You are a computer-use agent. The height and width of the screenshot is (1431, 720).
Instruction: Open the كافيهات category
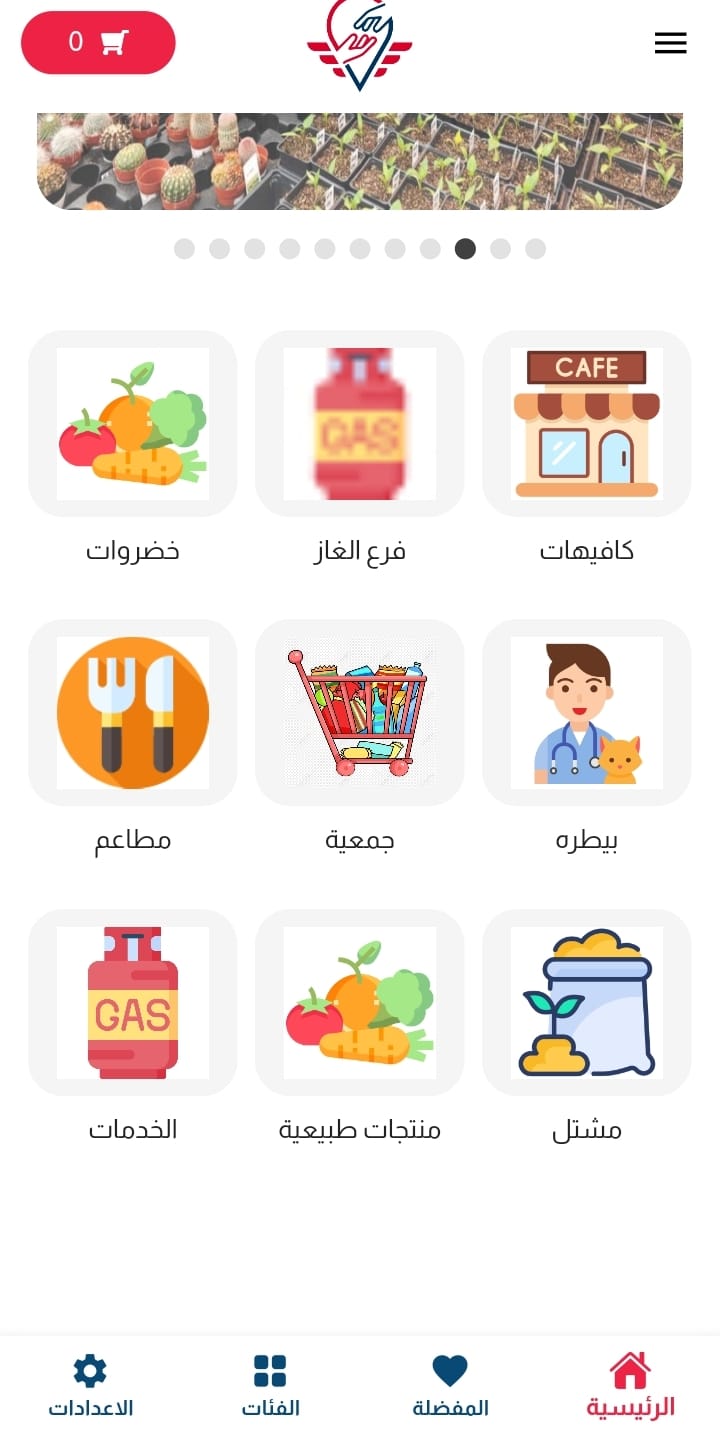[x=587, y=424]
